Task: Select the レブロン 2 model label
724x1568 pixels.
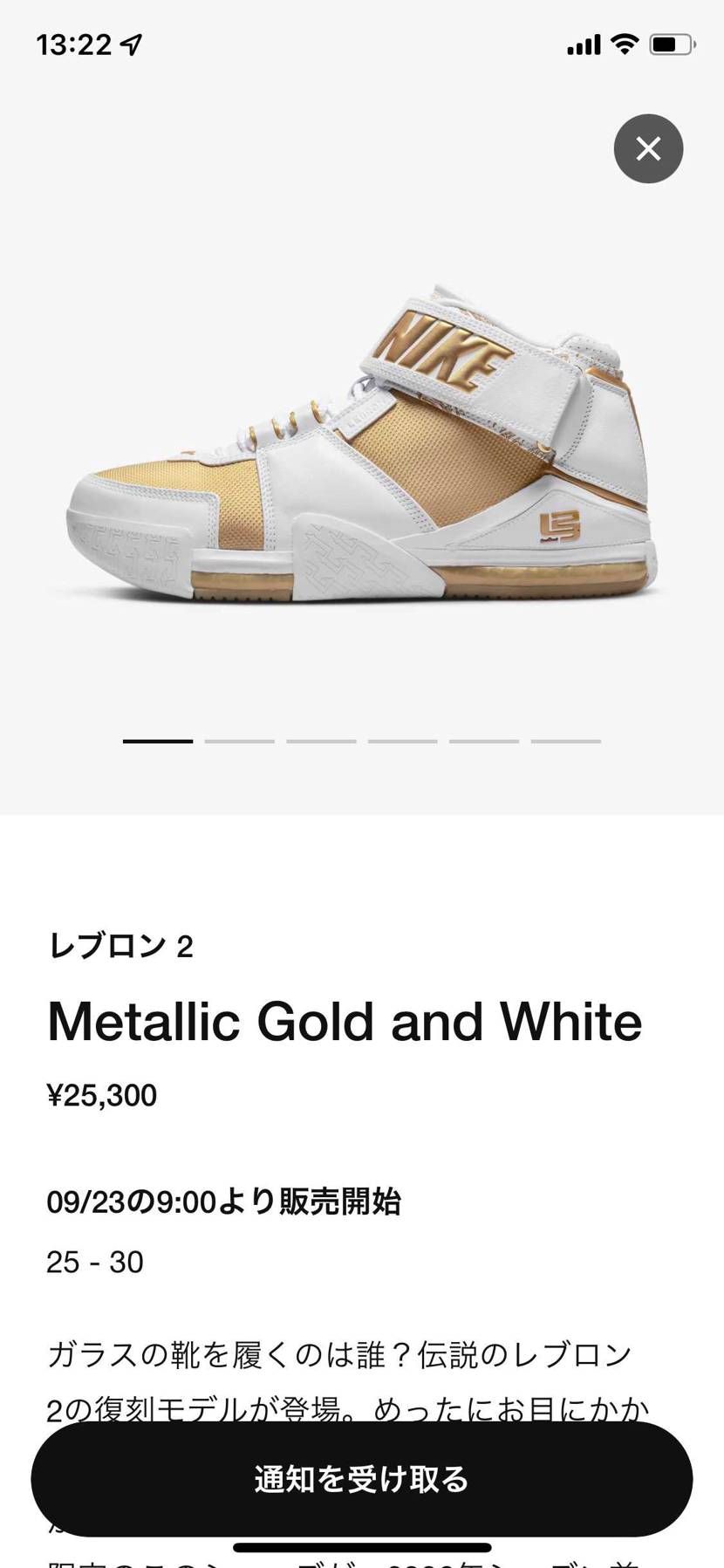Action: 122,945
